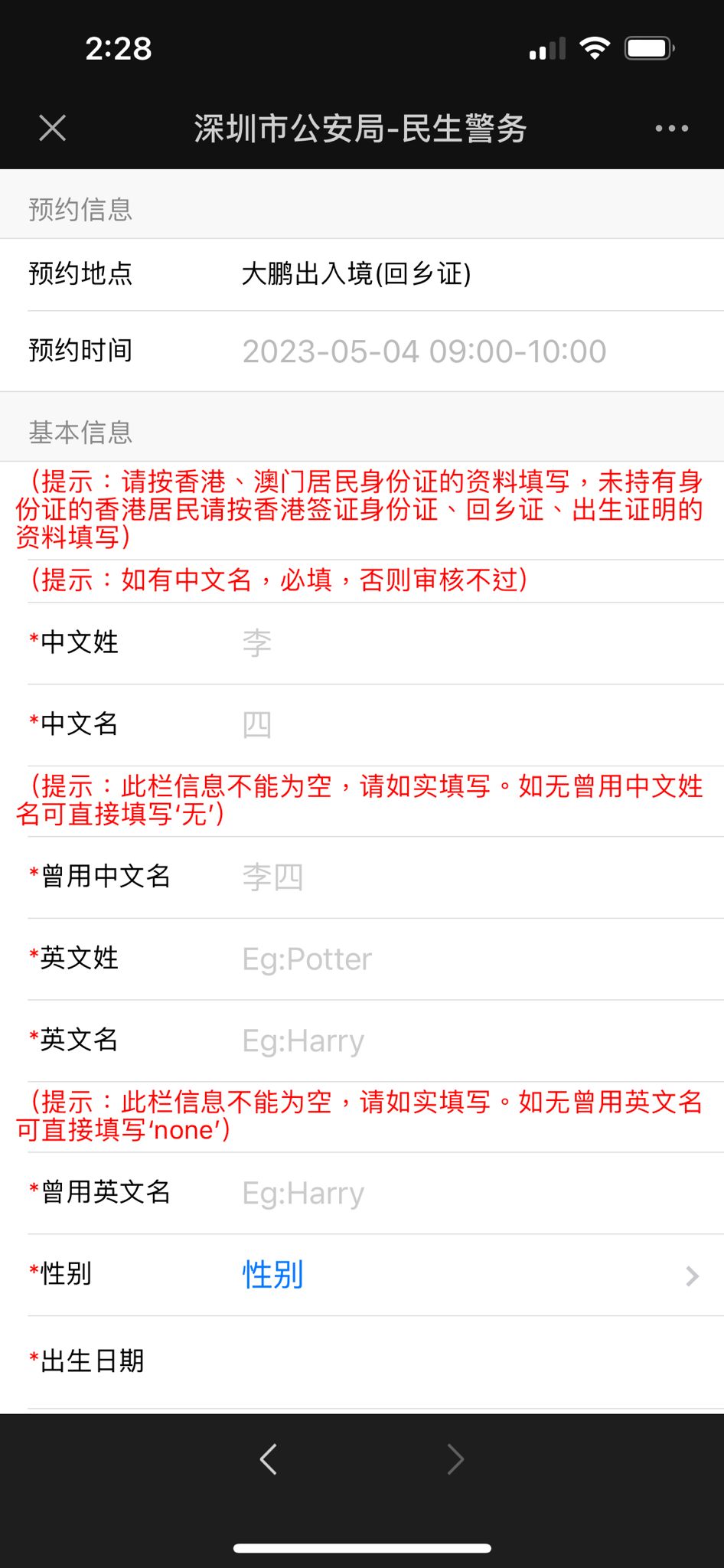The height and width of the screenshot is (1568, 724).
Task: Close the 深圳市公安局-民生警务 page
Action: [x=52, y=128]
